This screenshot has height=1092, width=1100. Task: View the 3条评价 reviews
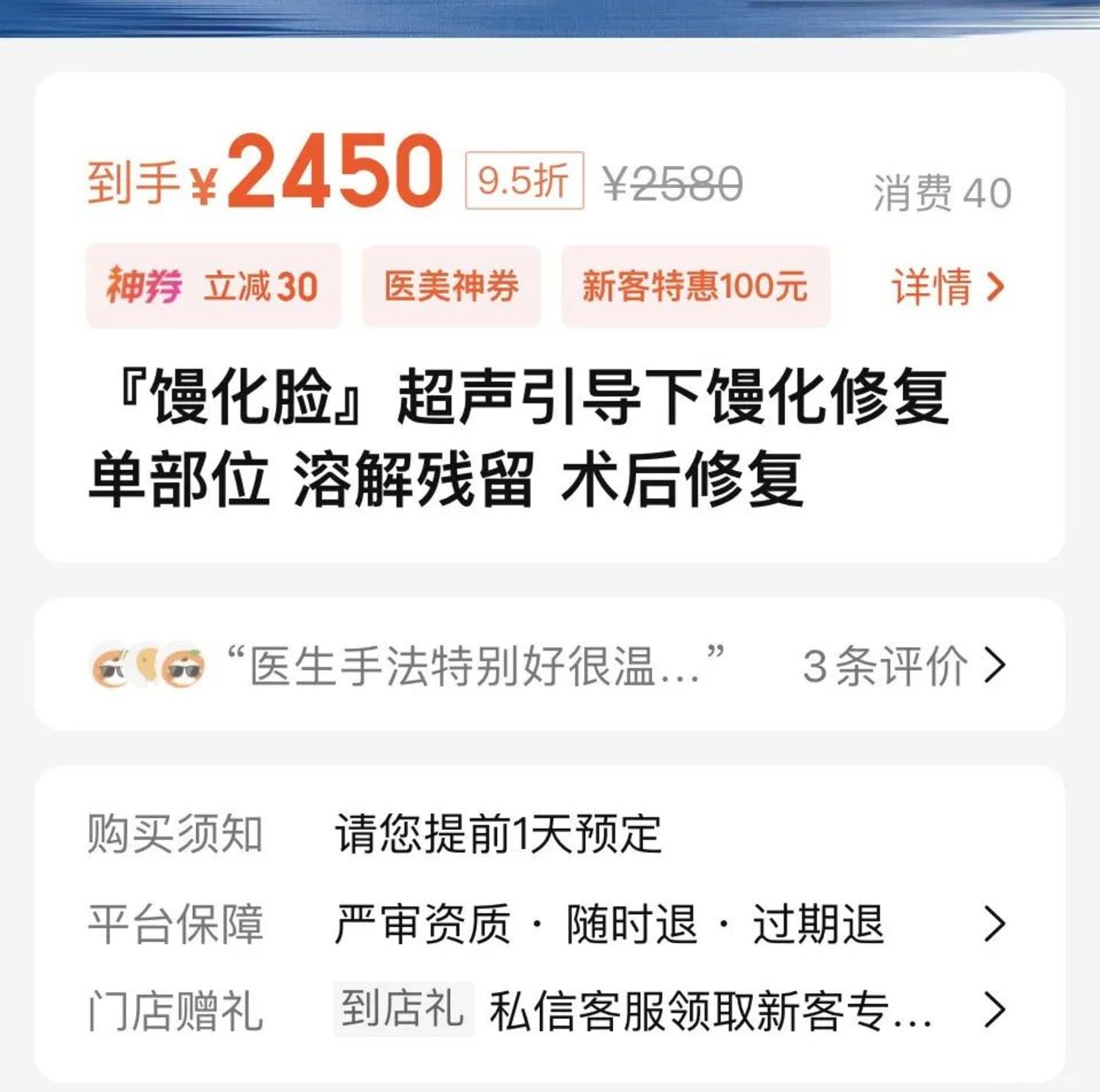click(903, 666)
